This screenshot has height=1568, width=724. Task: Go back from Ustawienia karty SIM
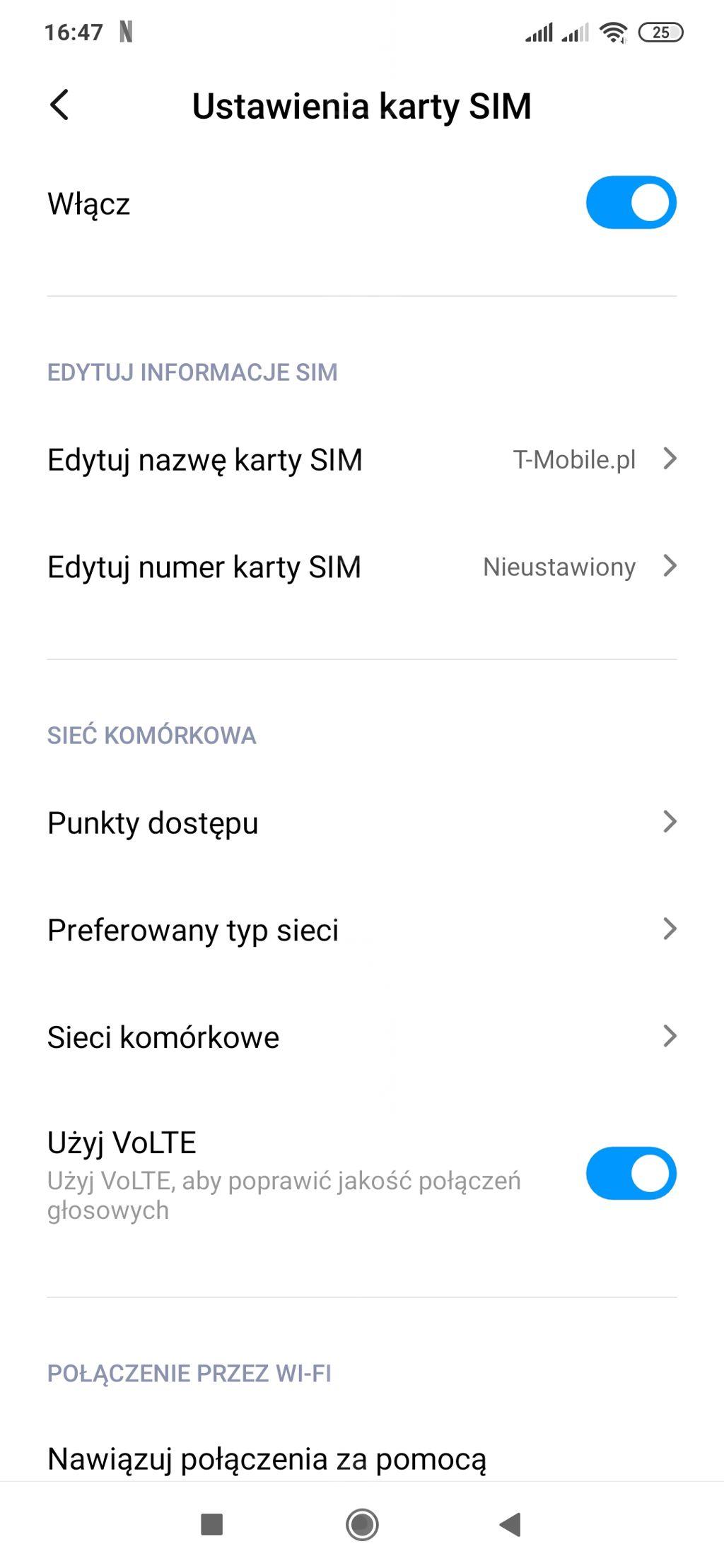60,105
